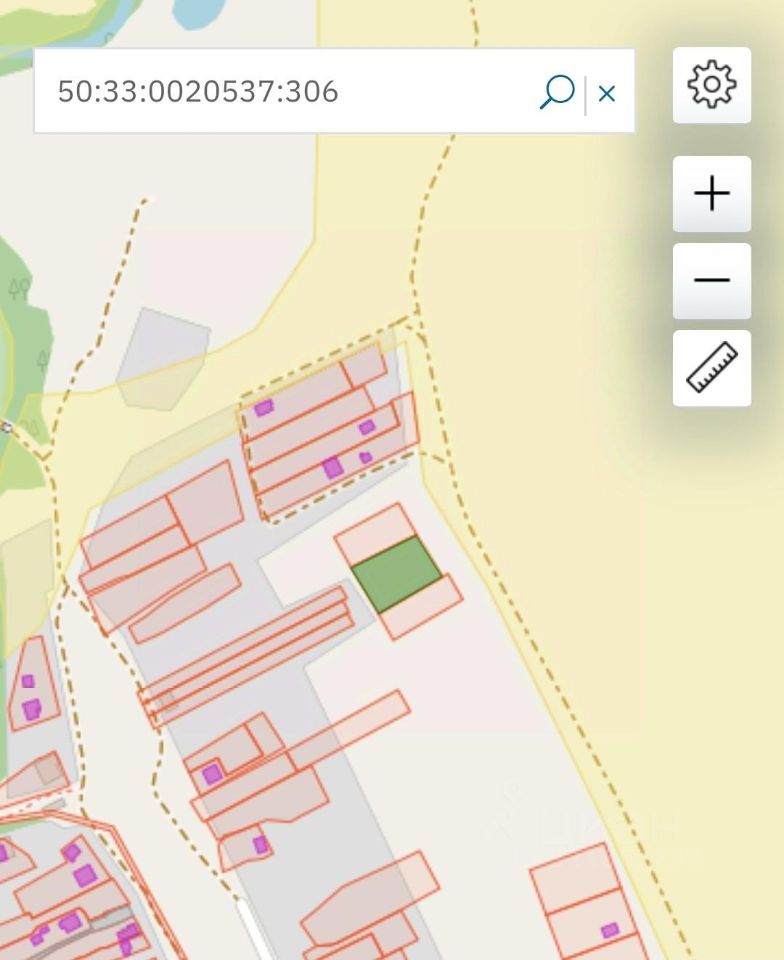Select the green highlighted land parcel

coord(396,573)
